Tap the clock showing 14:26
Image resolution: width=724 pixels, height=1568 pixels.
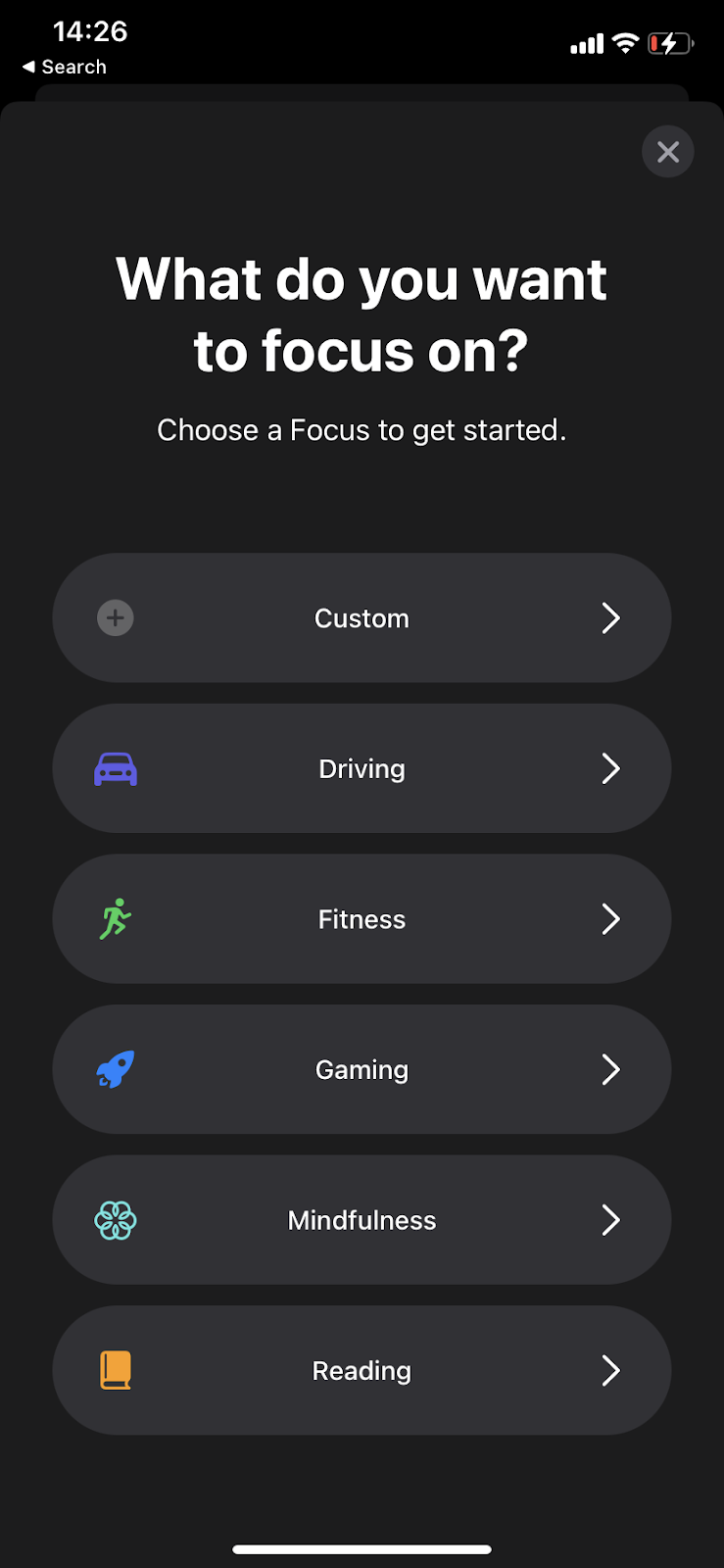[x=89, y=31]
